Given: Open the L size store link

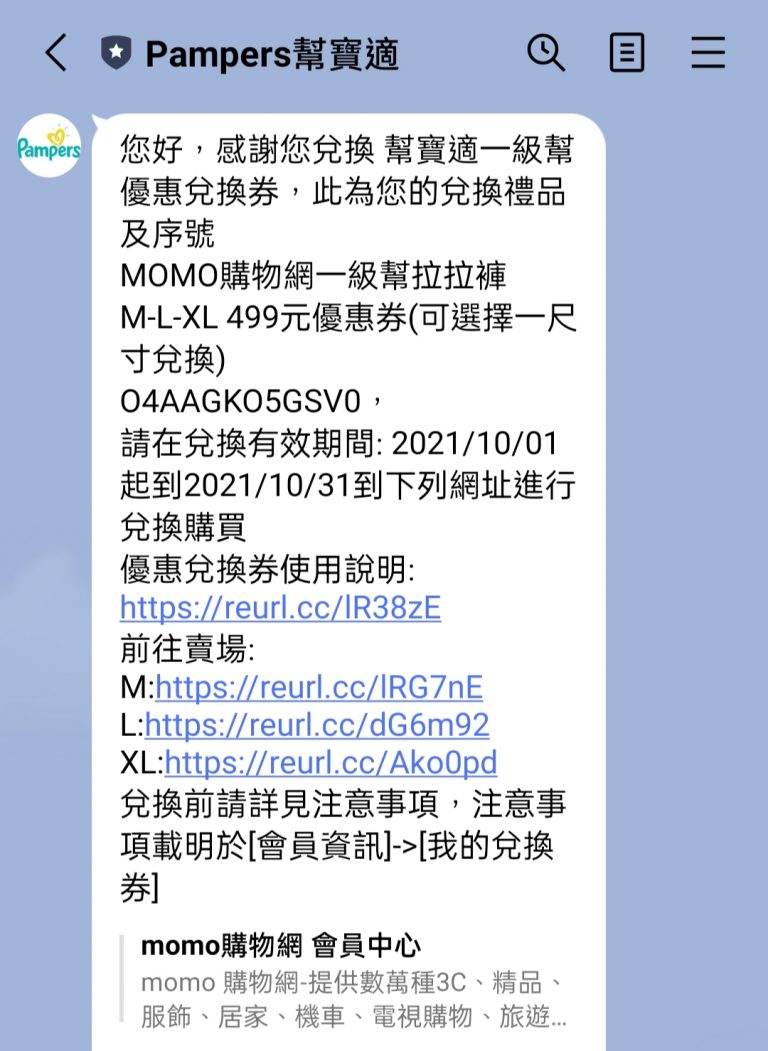Looking at the screenshot, I should click(x=317, y=725).
